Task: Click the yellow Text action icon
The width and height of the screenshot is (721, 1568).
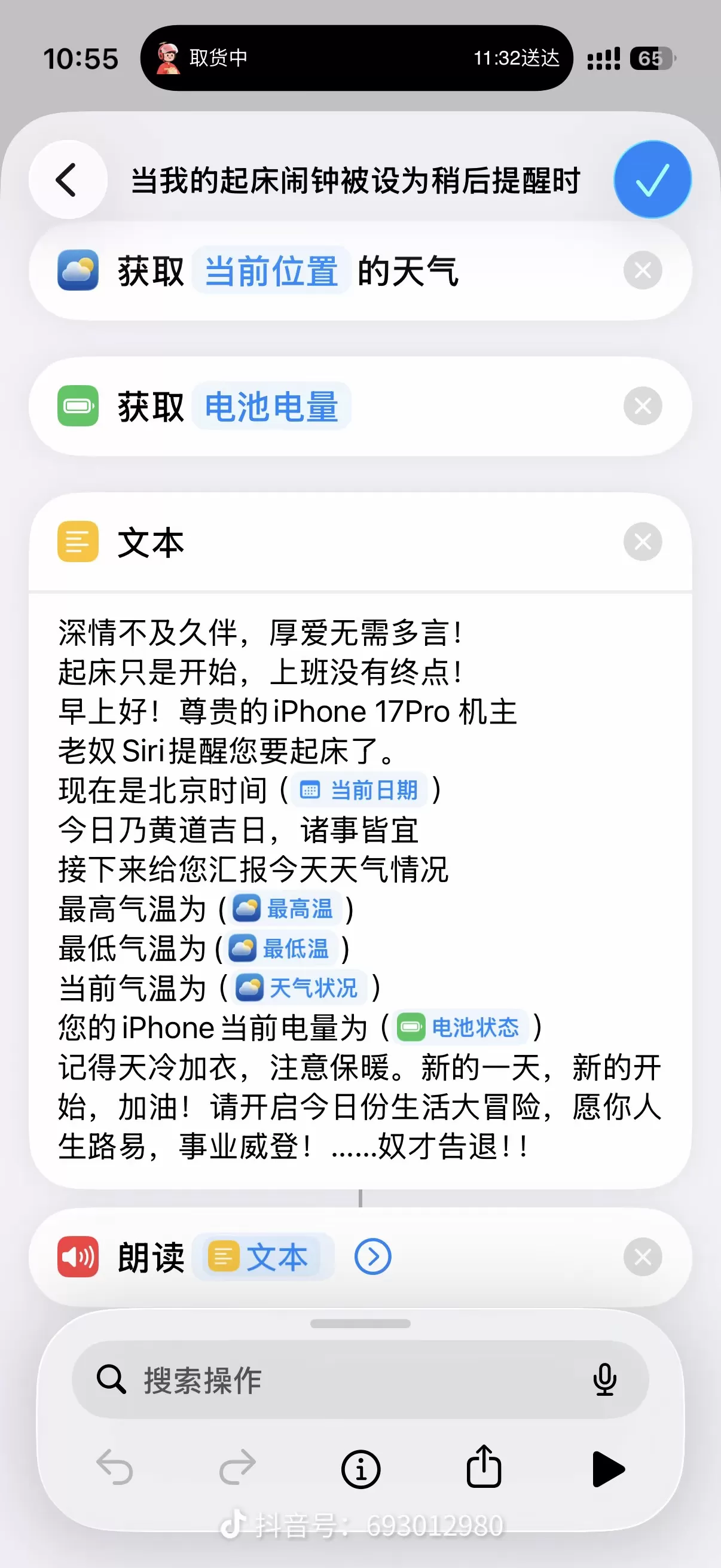Action: 78,541
